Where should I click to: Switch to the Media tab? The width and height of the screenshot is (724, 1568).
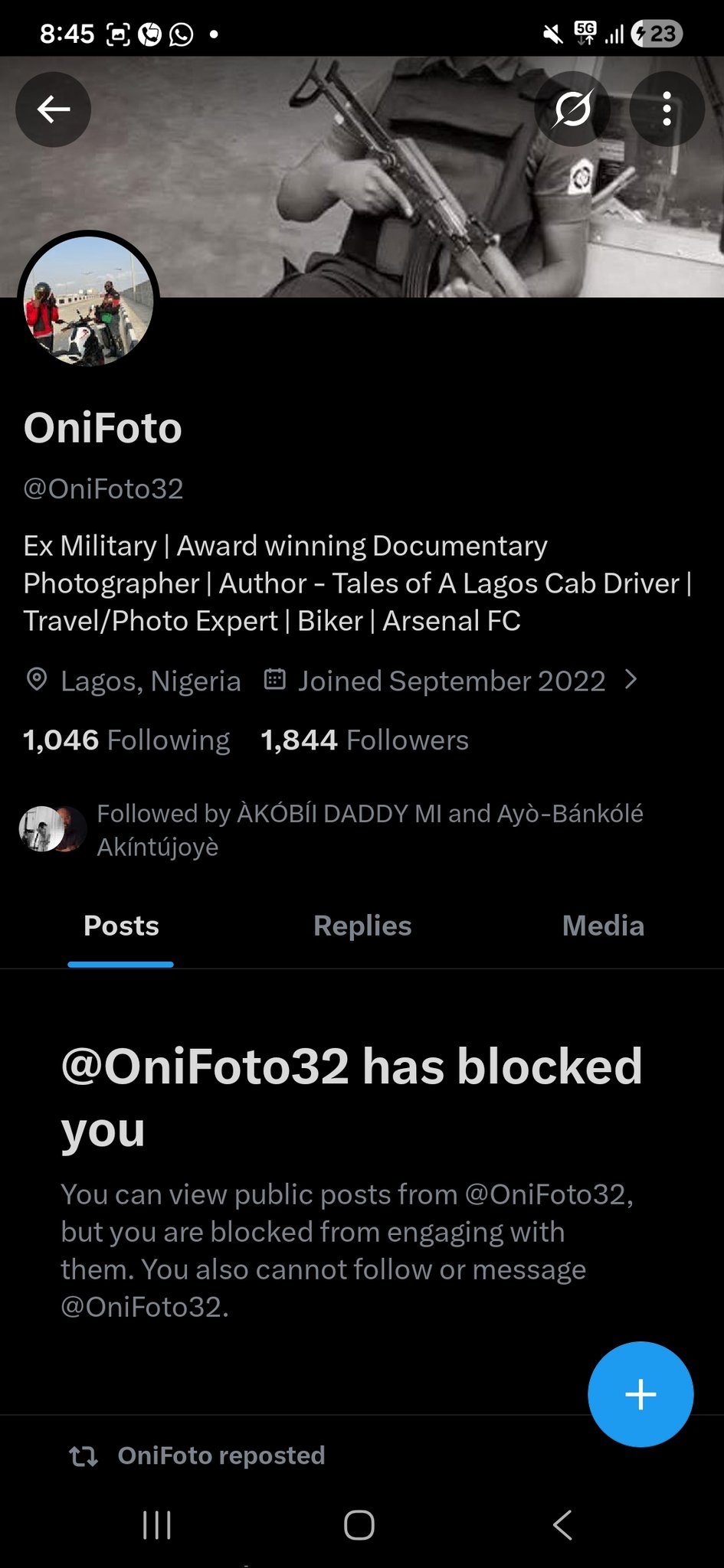click(603, 926)
